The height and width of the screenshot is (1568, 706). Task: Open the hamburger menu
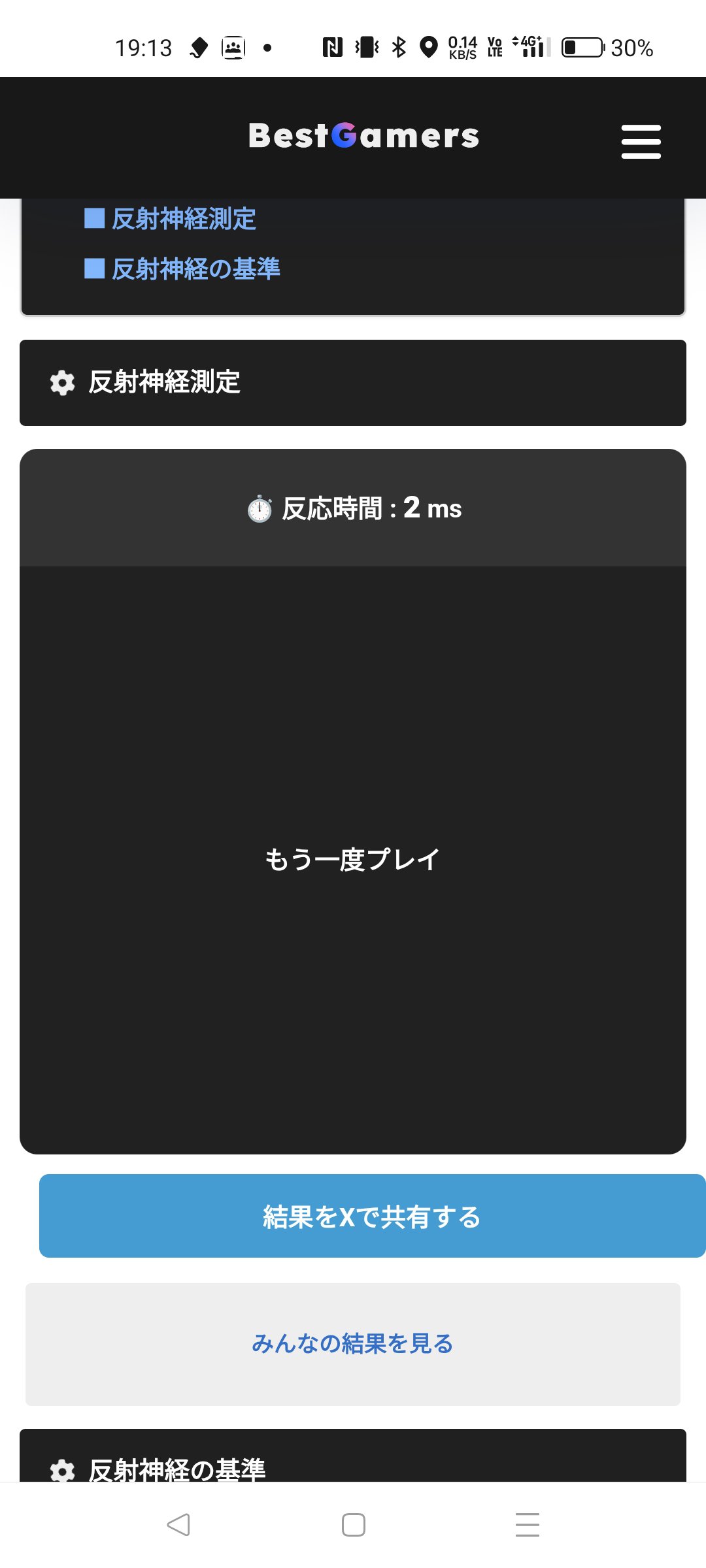click(x=641, y=141)
